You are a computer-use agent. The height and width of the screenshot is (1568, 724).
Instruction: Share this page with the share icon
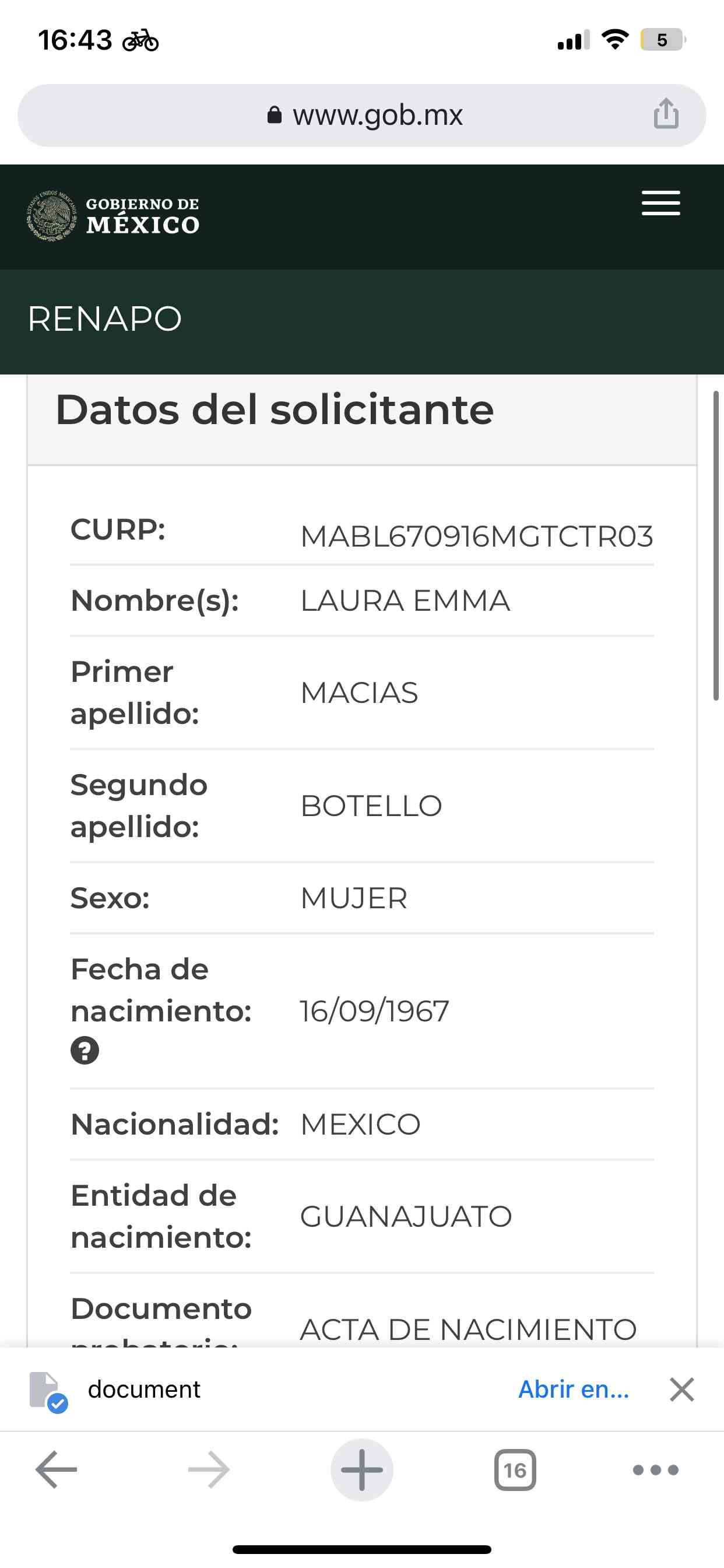(x=666, y=114)
